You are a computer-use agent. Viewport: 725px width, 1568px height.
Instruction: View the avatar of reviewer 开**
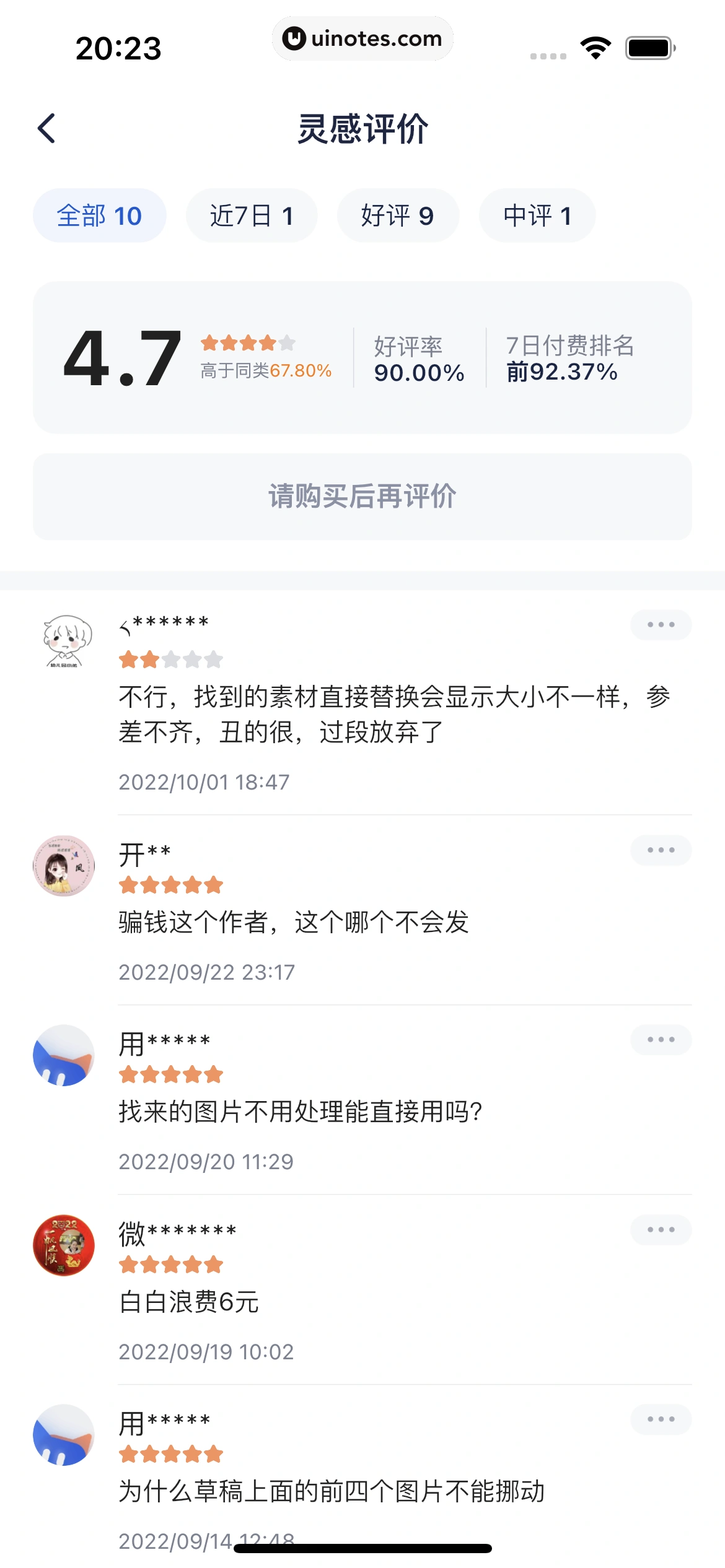pyautogui.click(x=64, y=866)
